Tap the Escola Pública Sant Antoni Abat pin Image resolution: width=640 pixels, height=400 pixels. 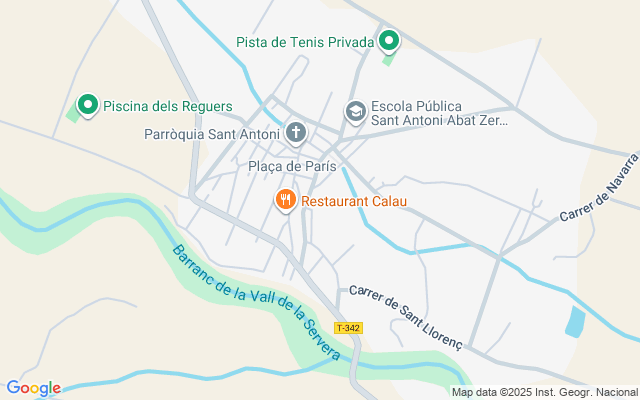[x=356, y=112]
